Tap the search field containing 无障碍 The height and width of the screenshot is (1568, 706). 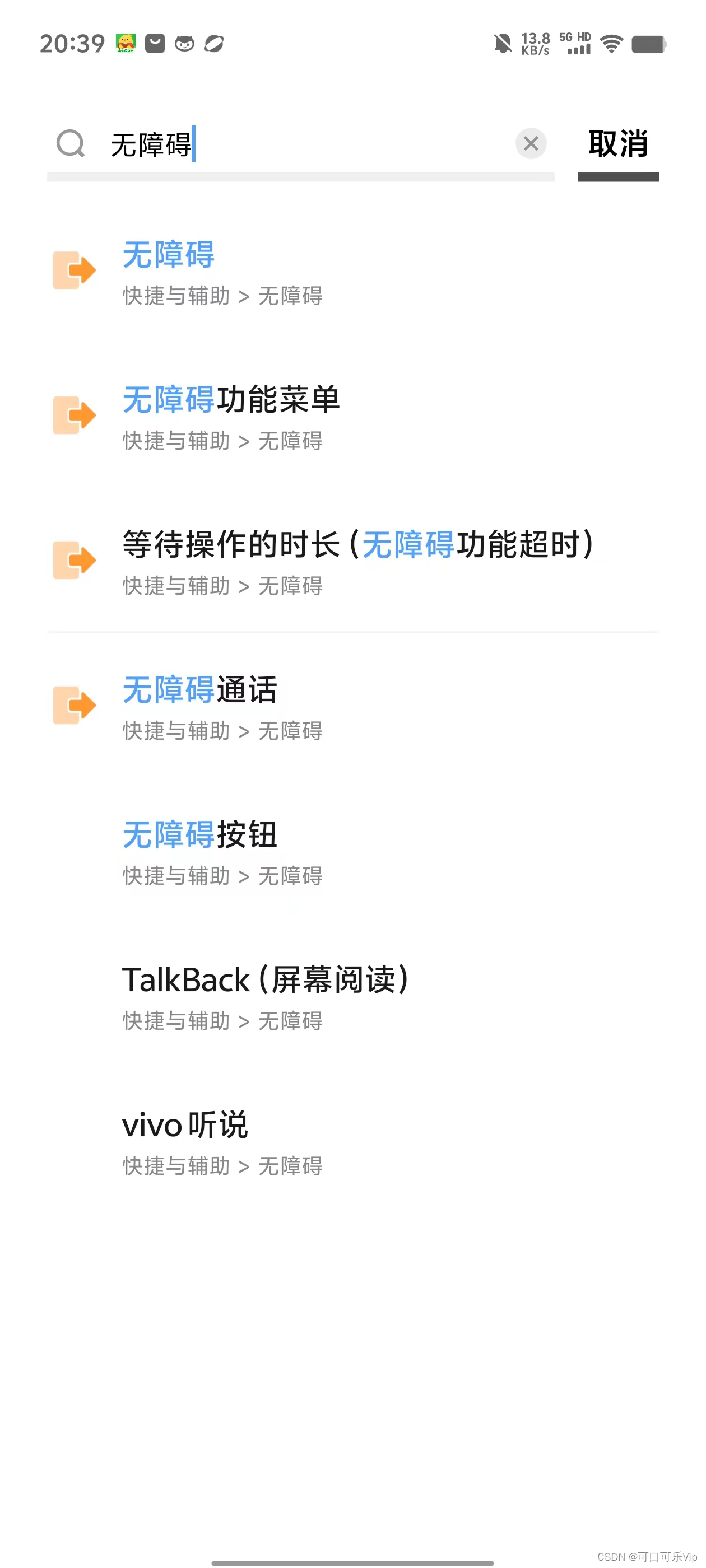pos(305,145)
